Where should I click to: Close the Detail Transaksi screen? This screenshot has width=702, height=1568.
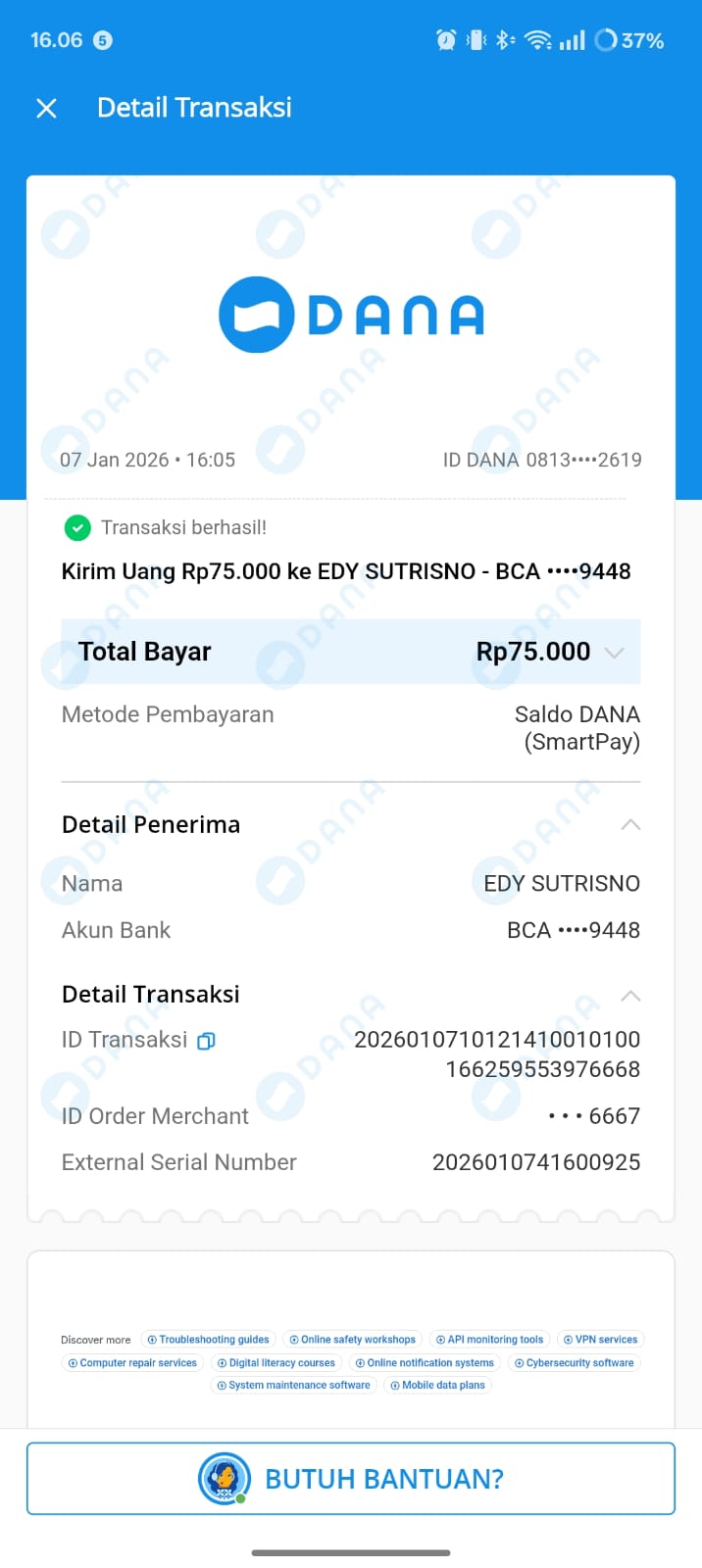pos(46,108)
